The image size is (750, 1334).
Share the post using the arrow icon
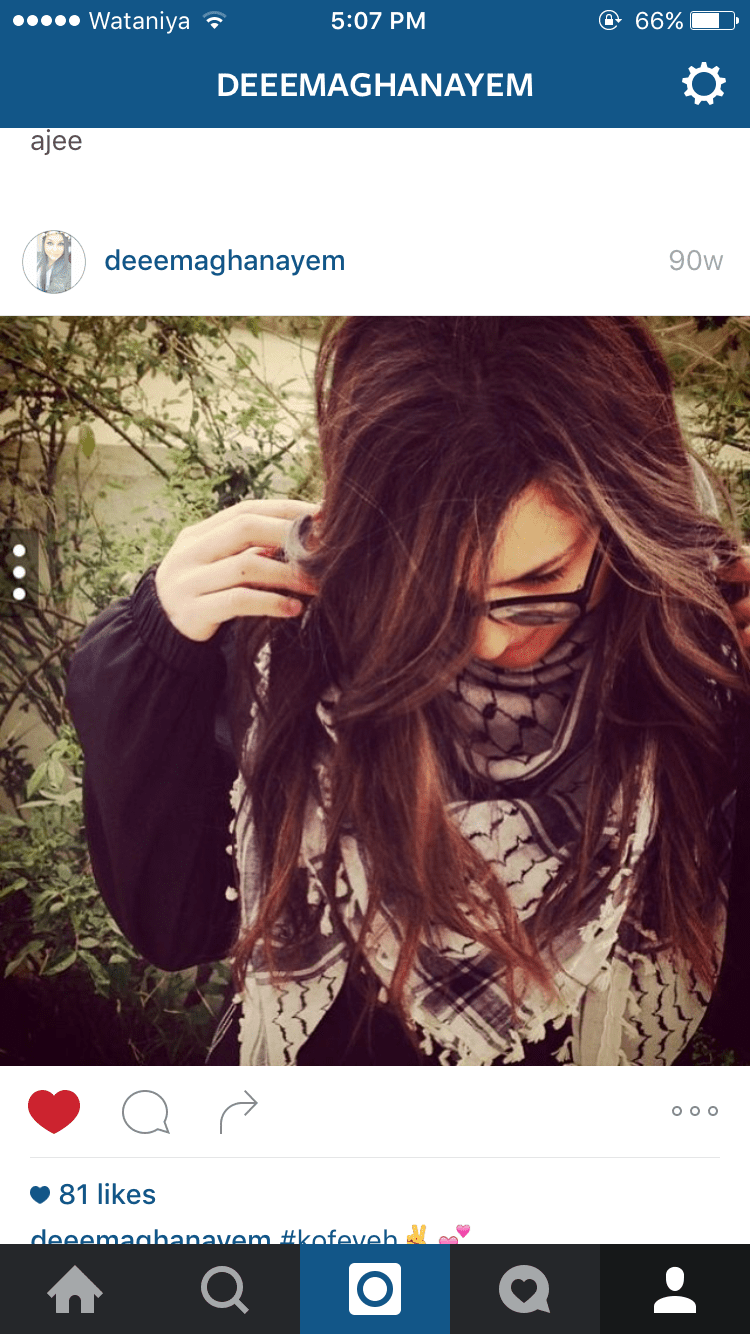238,1111
